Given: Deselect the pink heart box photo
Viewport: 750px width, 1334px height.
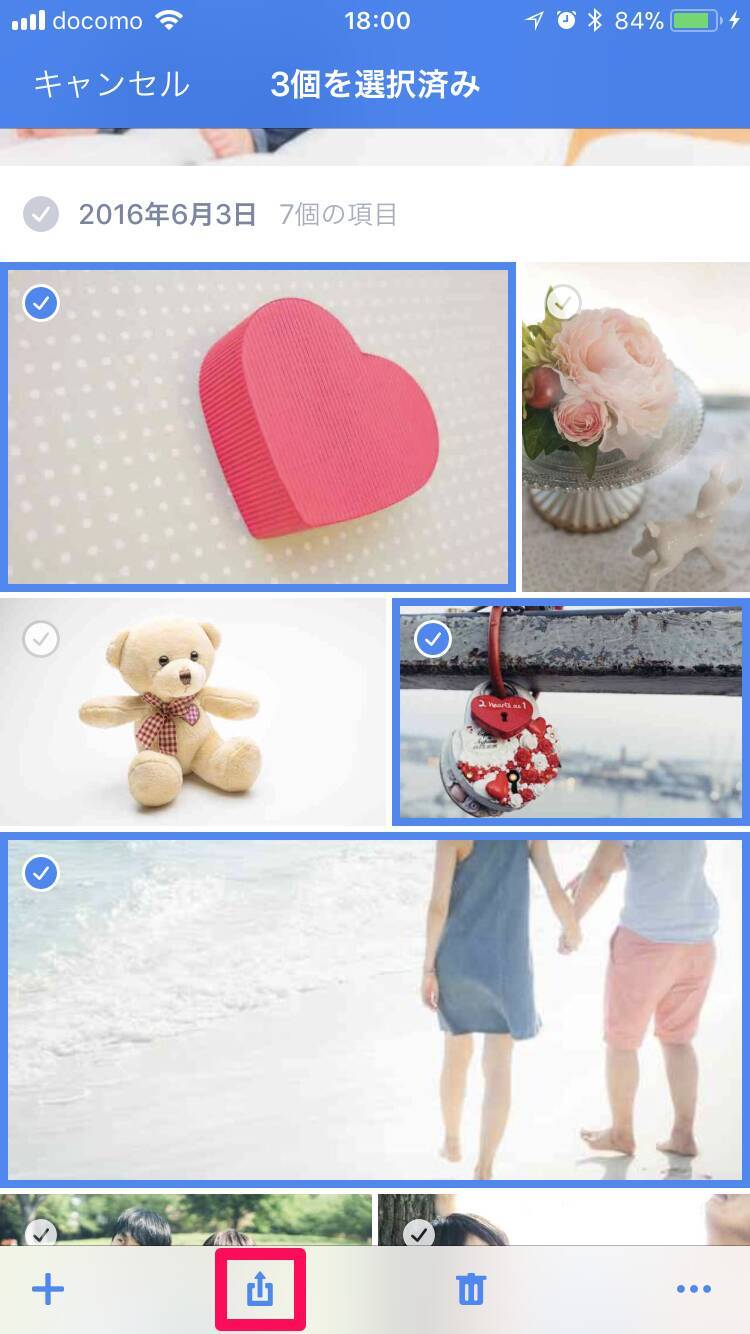Looking at the screenshot, I should pyautogui.click(x=41, y=302).
